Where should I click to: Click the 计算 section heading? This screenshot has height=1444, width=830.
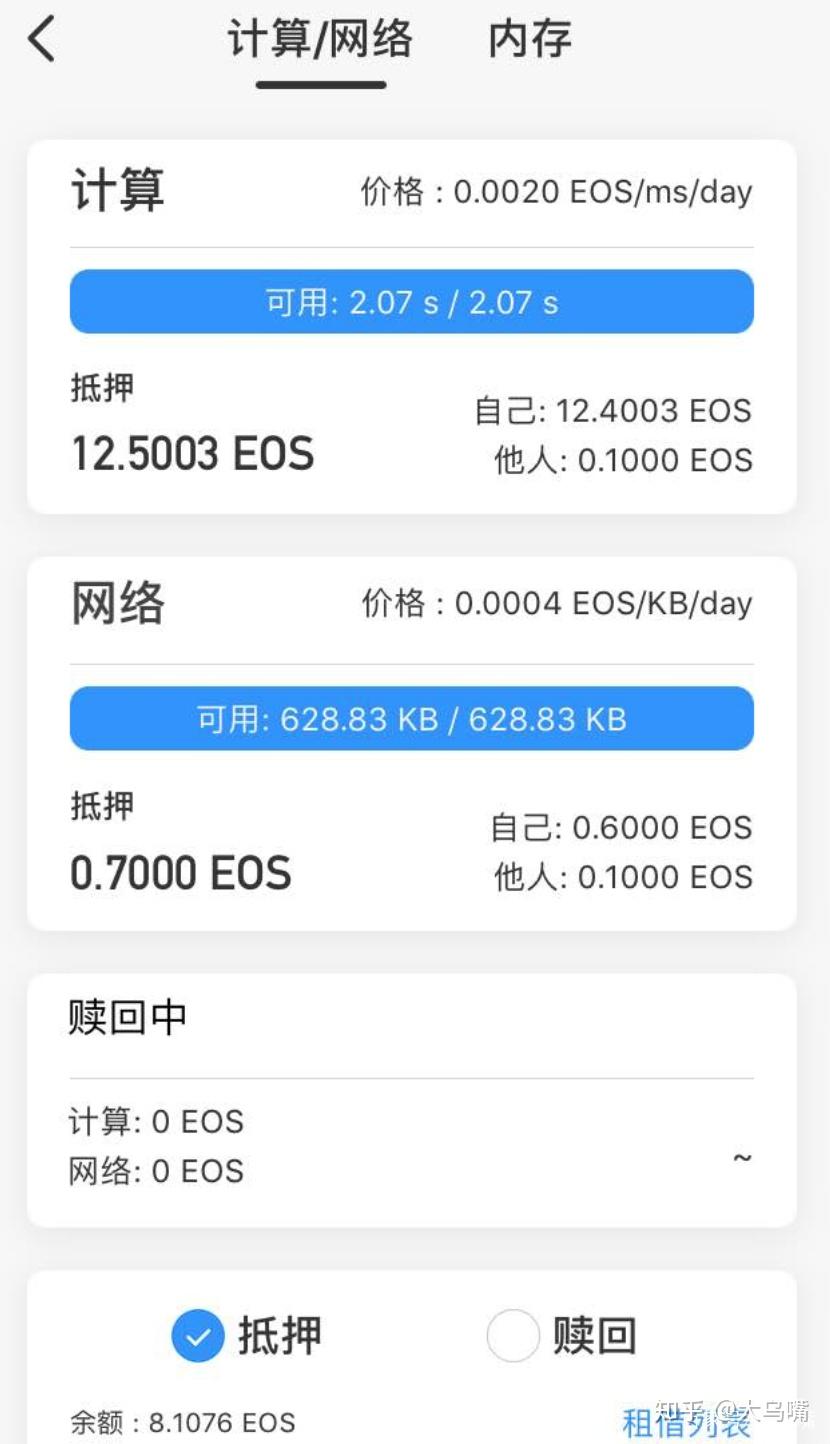(x=117, y=191)
